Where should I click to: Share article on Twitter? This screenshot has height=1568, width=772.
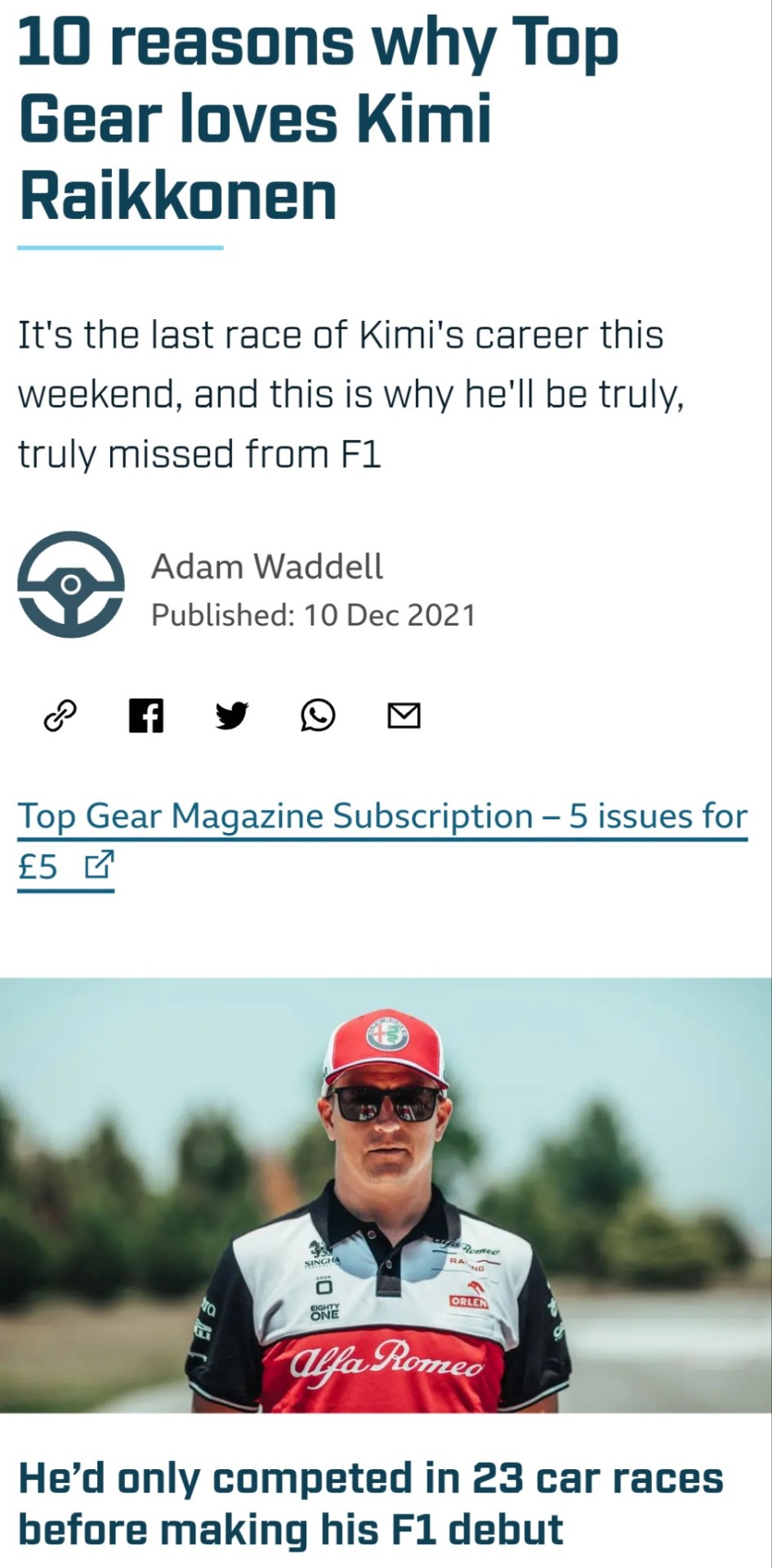[x=232, y=715]
